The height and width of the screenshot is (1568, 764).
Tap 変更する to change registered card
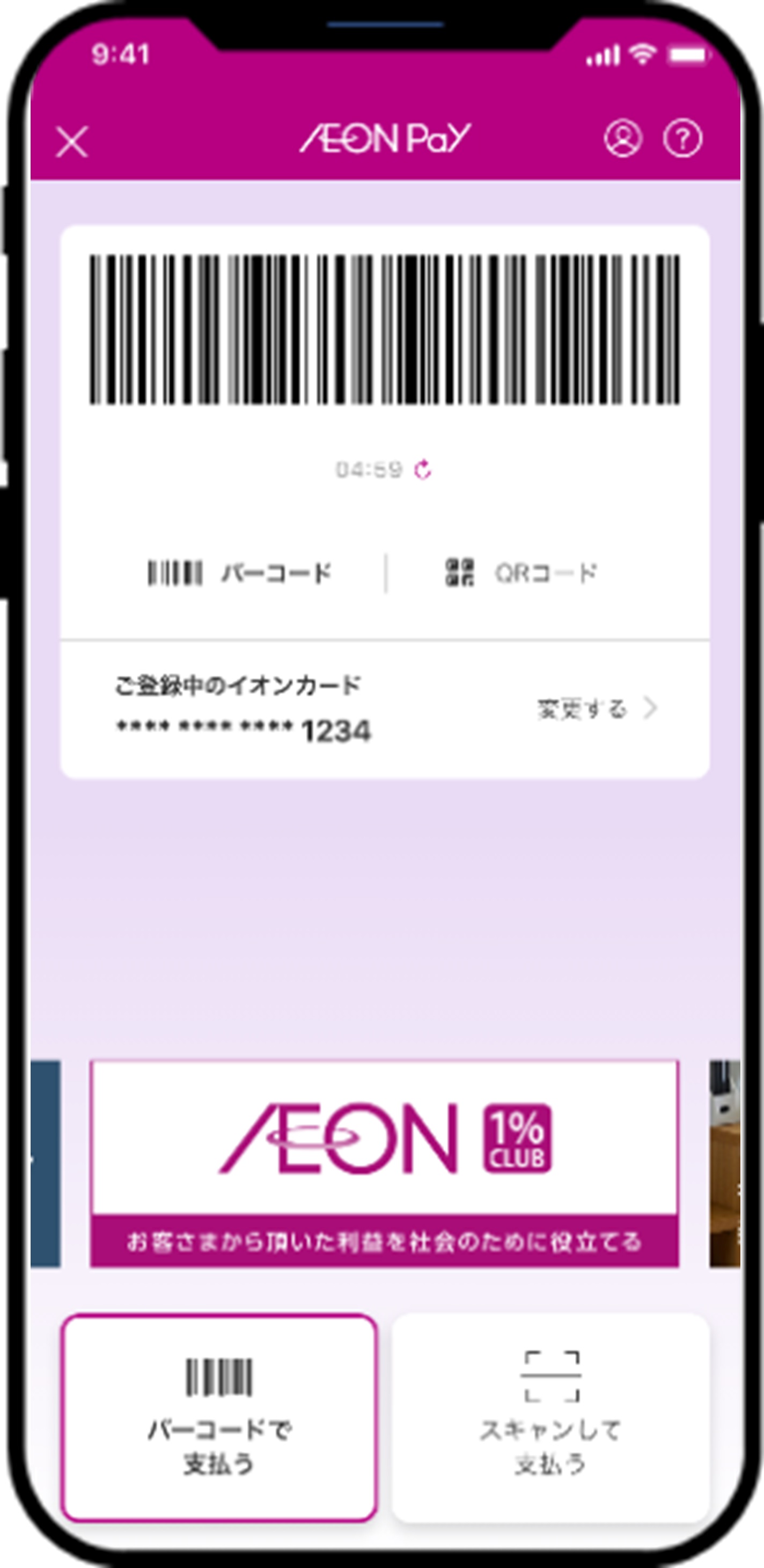(x=597, y=709)
